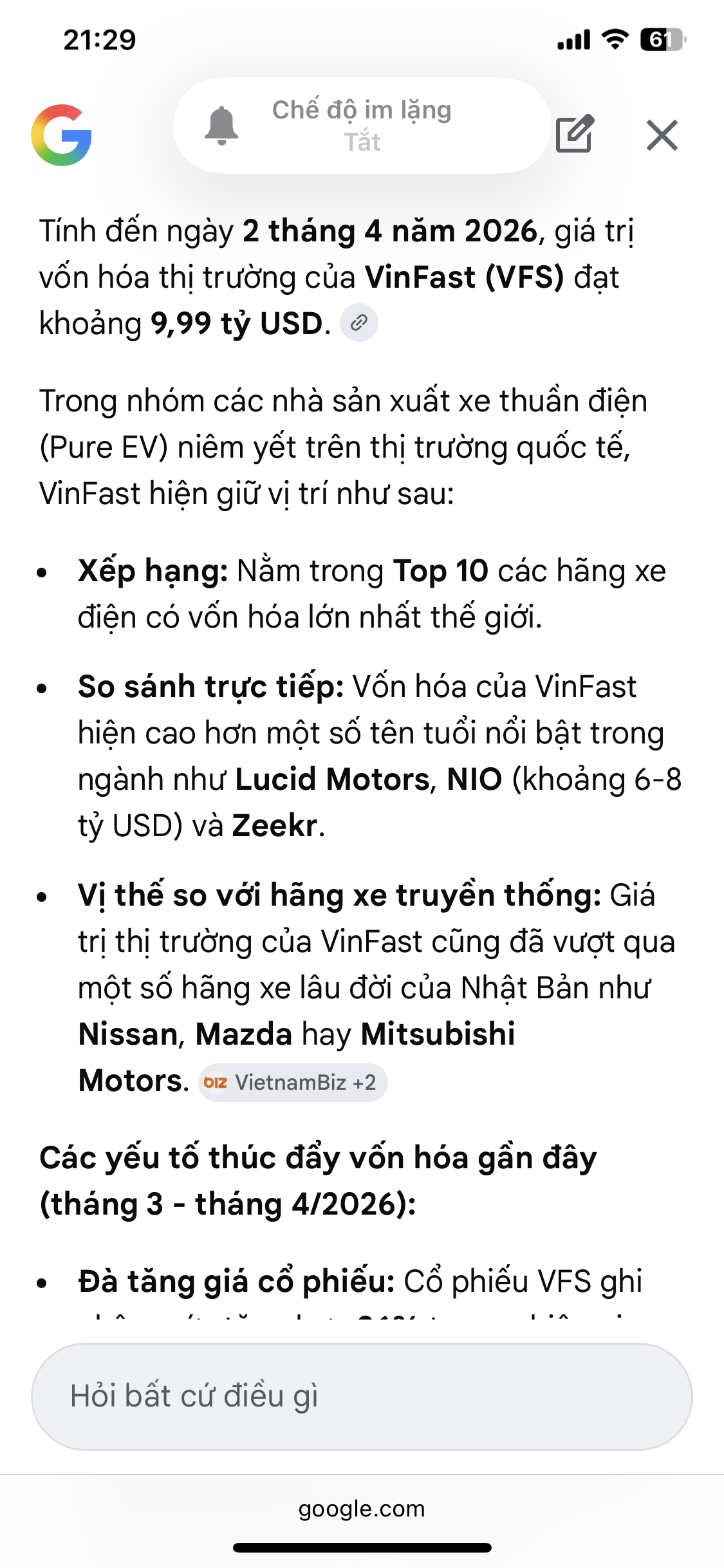Open source link icon after 9,99 tỷ USD

click(x=358, y=322)
